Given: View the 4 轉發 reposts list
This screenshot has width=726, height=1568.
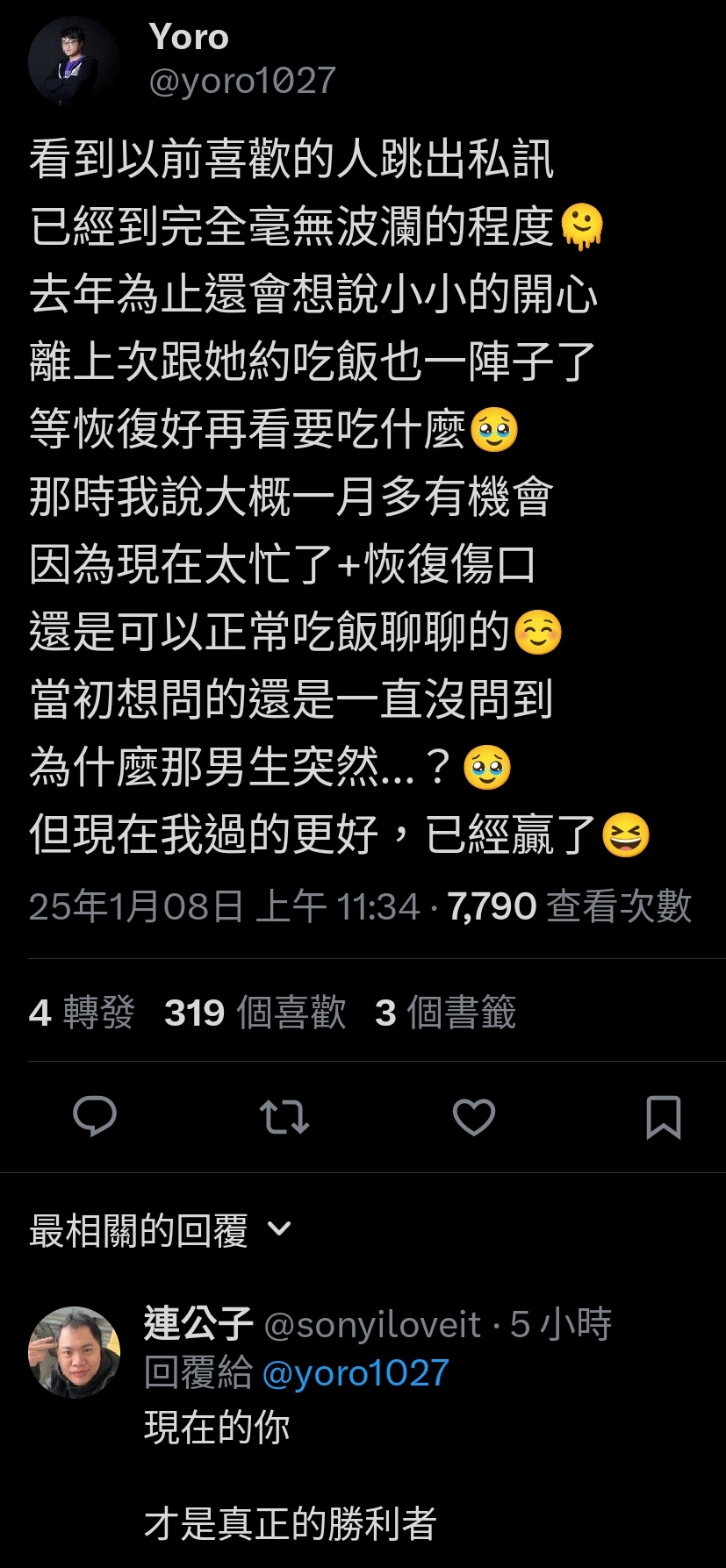Looking at the screenshot, I should [82, 1013].
